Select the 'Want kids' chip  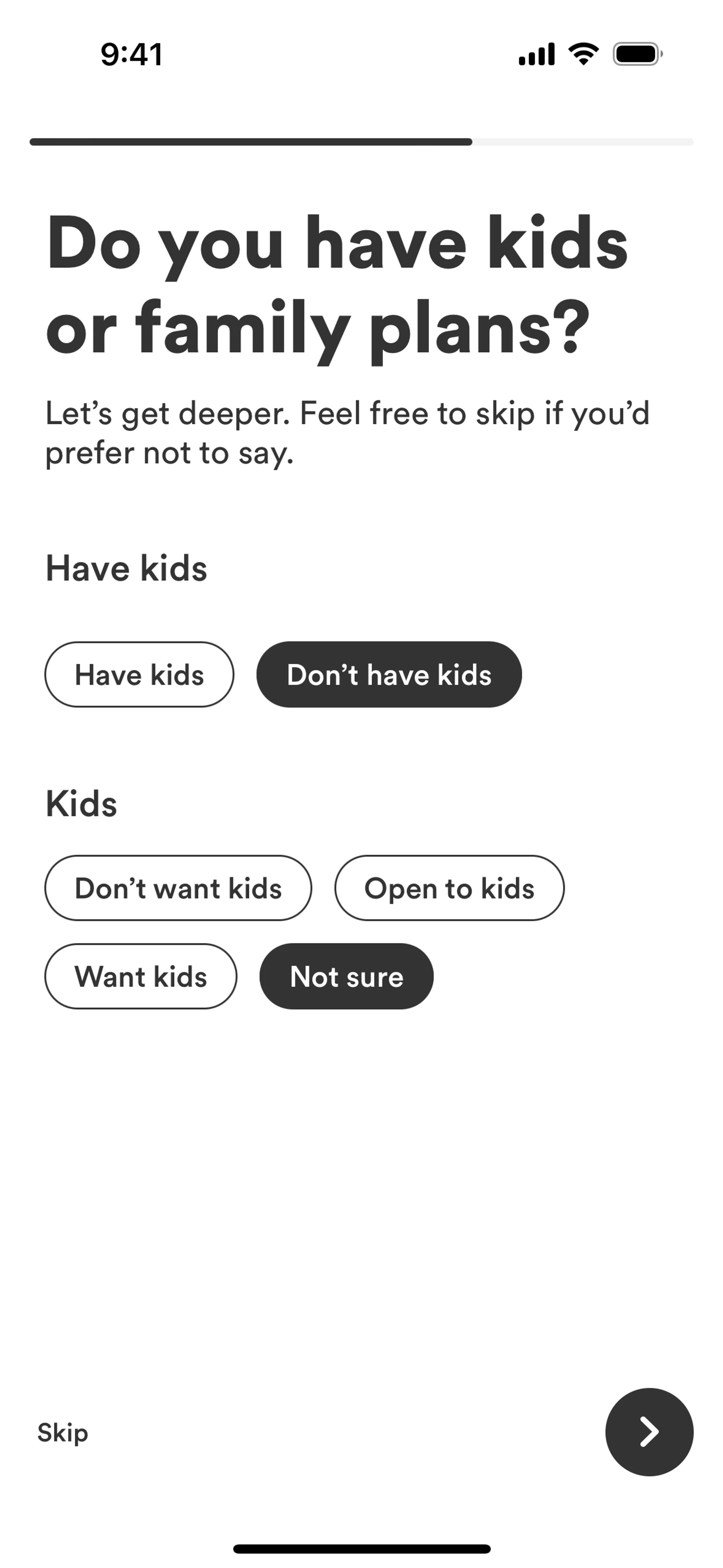[x=140, y=977]
